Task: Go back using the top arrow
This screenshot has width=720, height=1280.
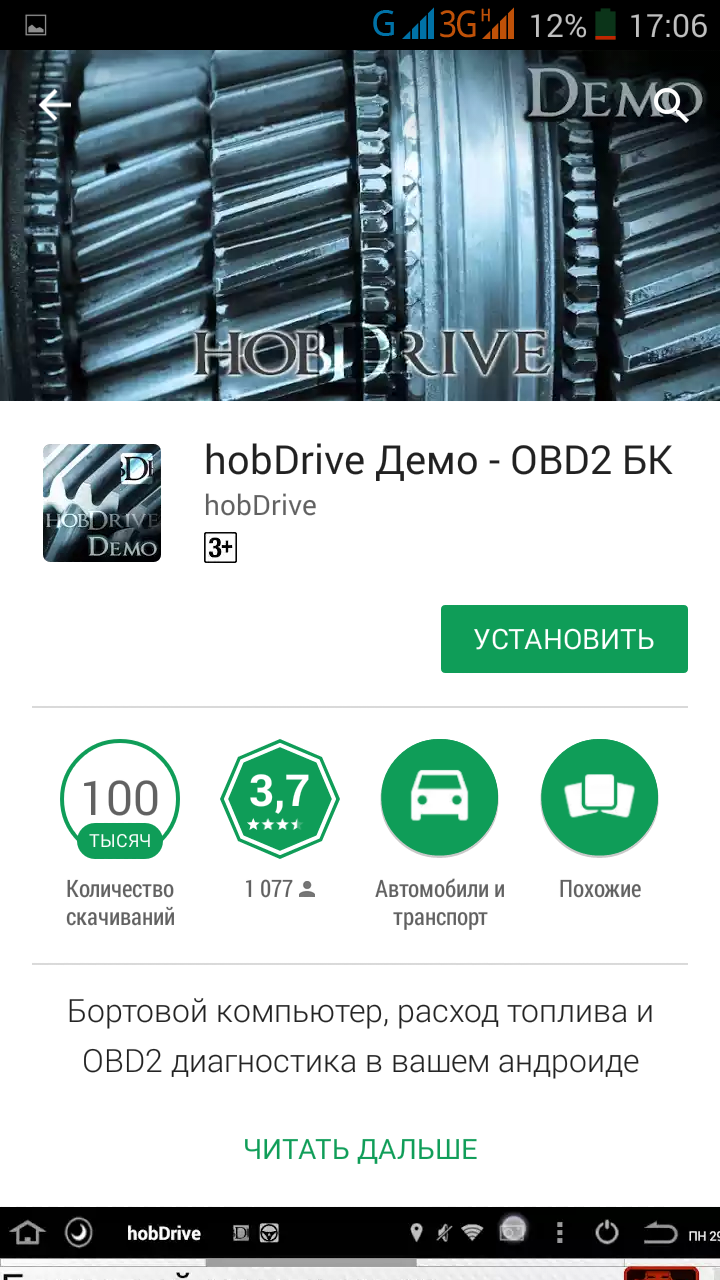Action: pyautogui.click(x=55, y=104)
